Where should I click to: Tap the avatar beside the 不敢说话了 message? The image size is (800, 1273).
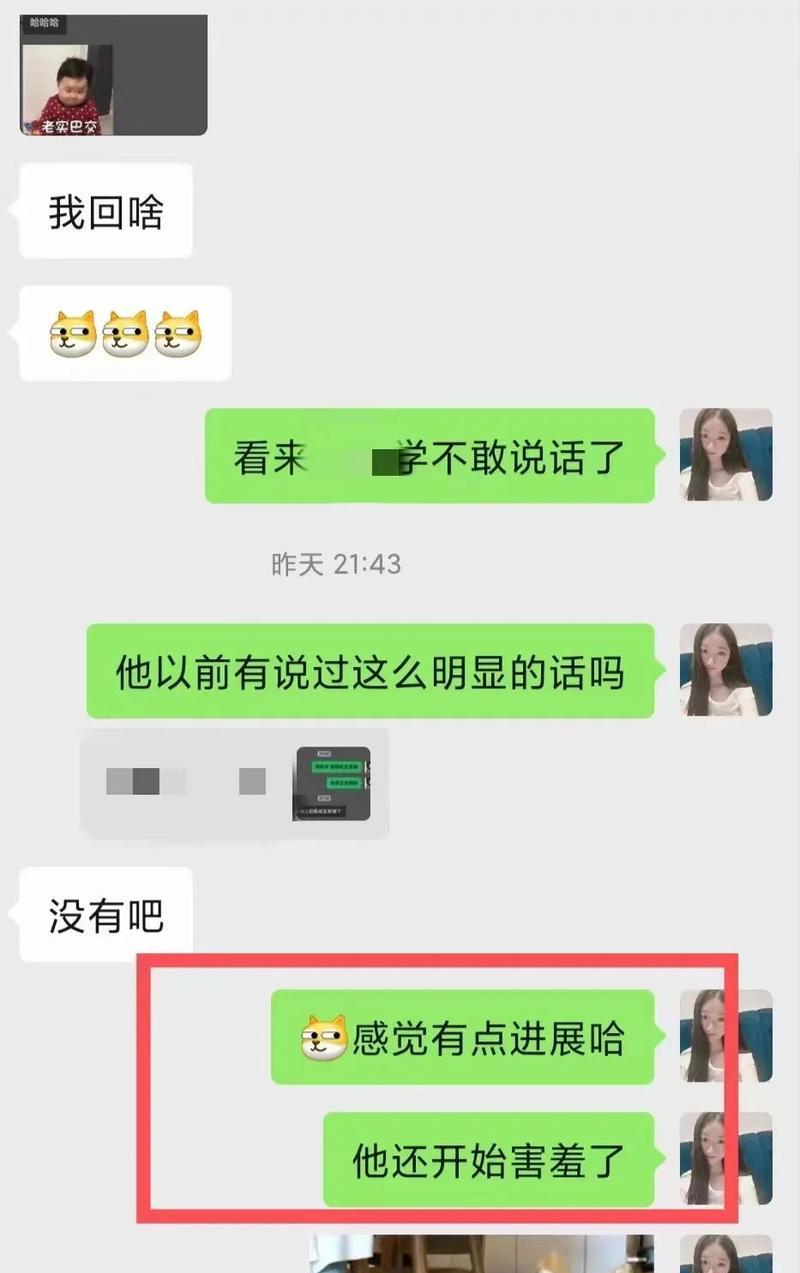tap(725, 455)
